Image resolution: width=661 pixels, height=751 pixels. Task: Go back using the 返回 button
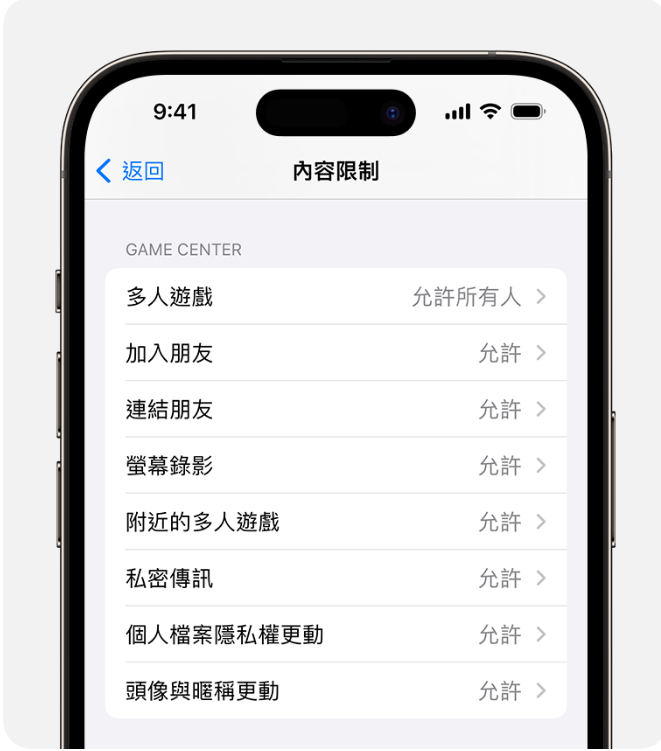pos(130,171)
